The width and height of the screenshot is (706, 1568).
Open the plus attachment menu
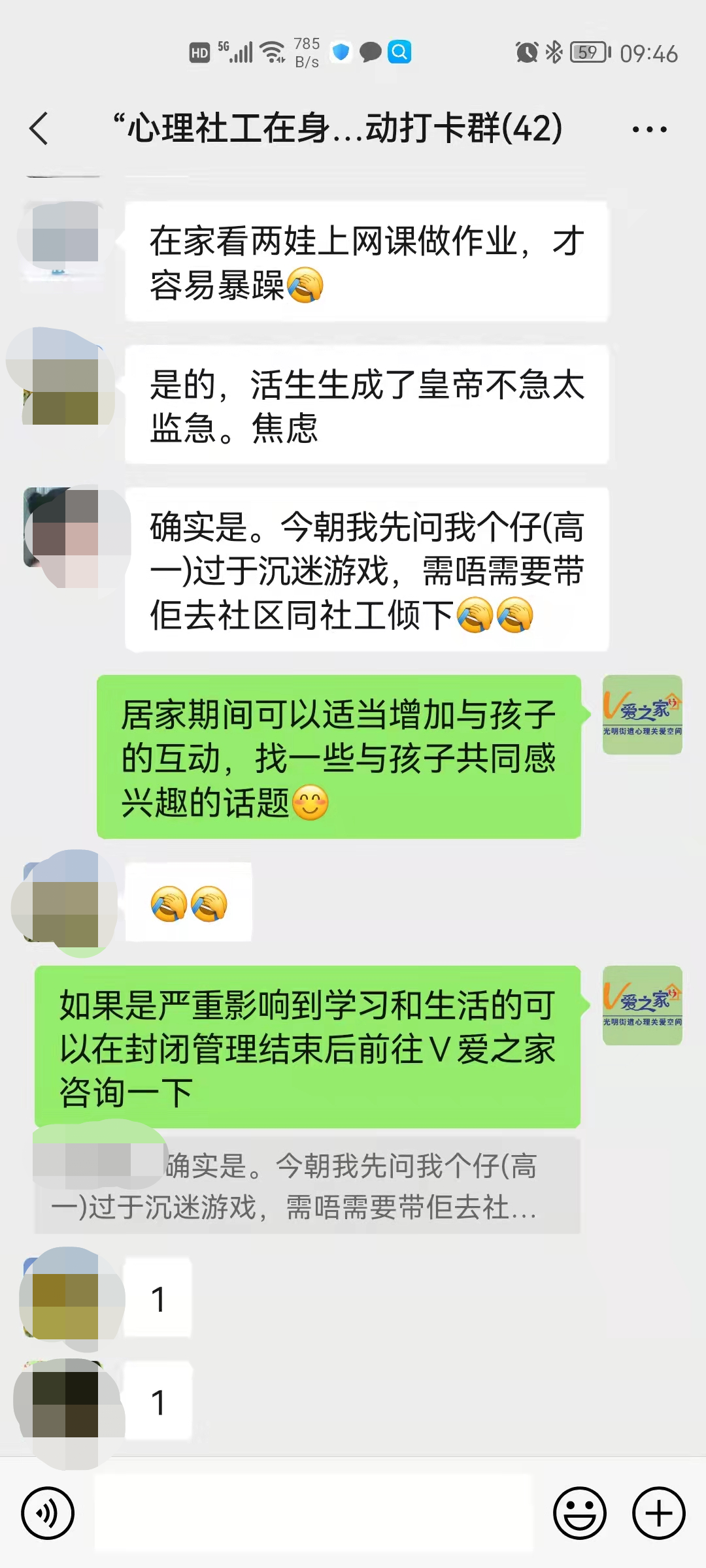(658, 1513)
